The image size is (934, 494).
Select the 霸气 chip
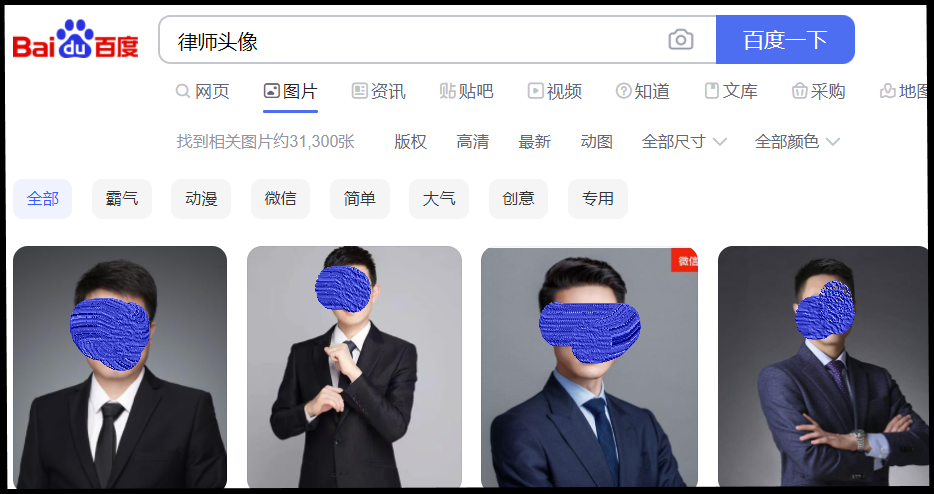pyautogui.click(x=122, y=199)
